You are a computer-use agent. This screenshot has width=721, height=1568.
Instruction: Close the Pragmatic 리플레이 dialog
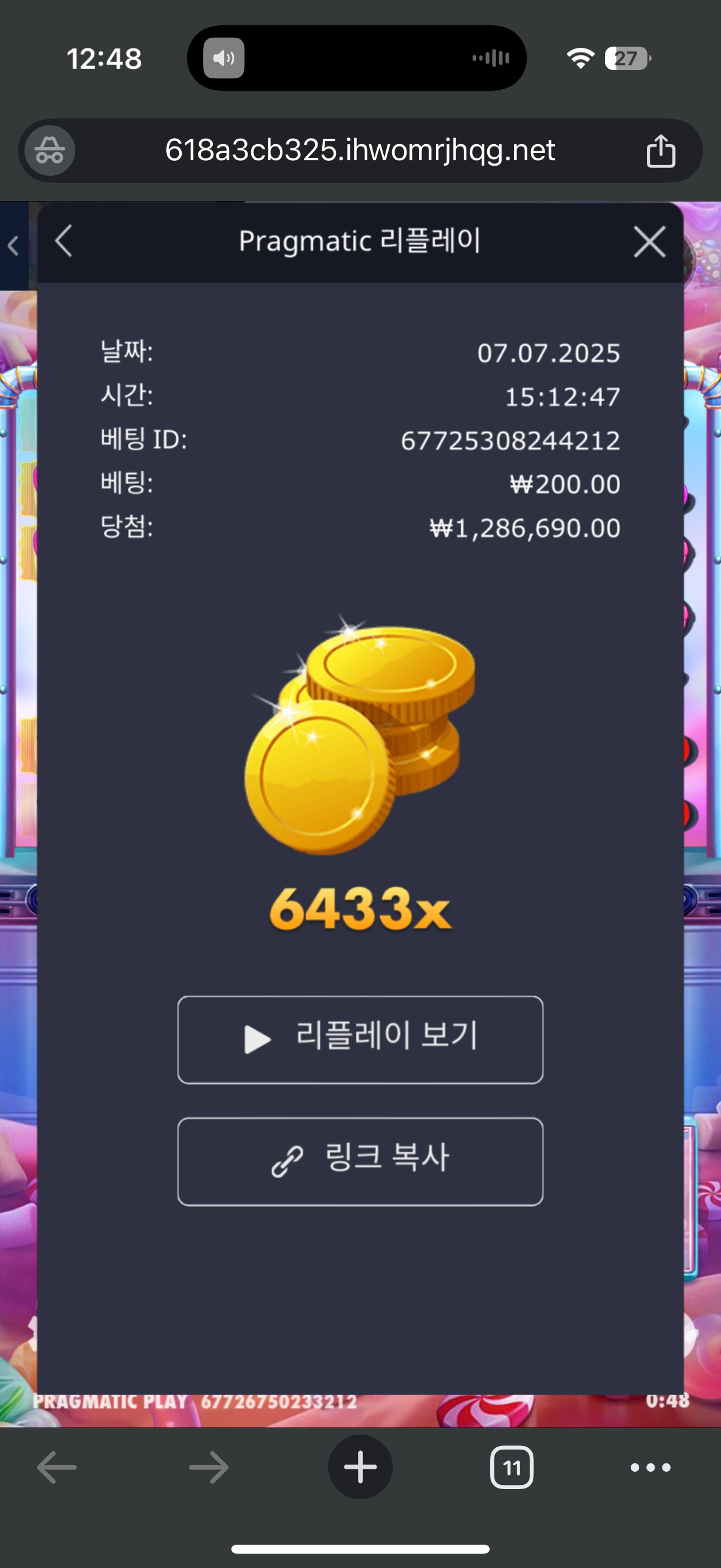649,242
